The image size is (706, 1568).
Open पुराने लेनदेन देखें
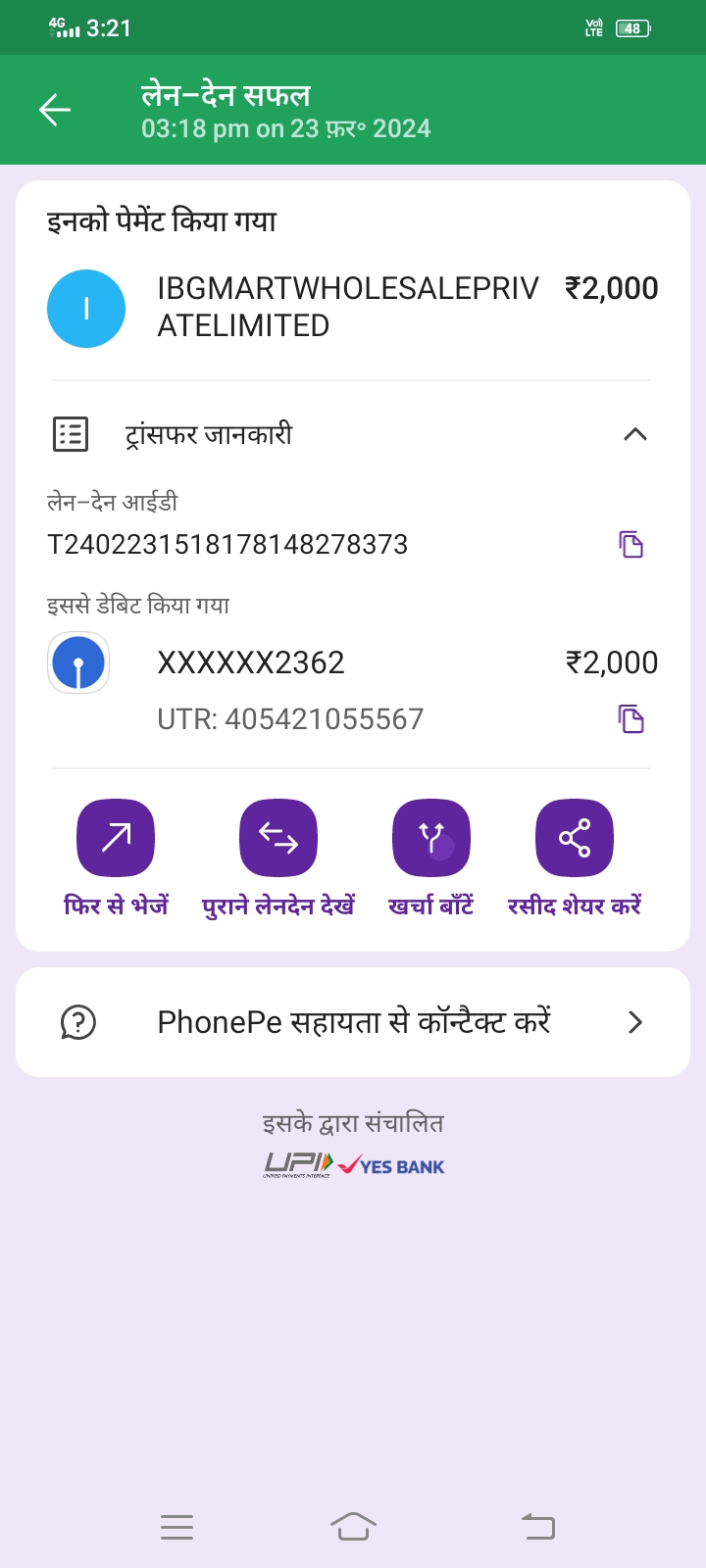[x=278, y=858]
